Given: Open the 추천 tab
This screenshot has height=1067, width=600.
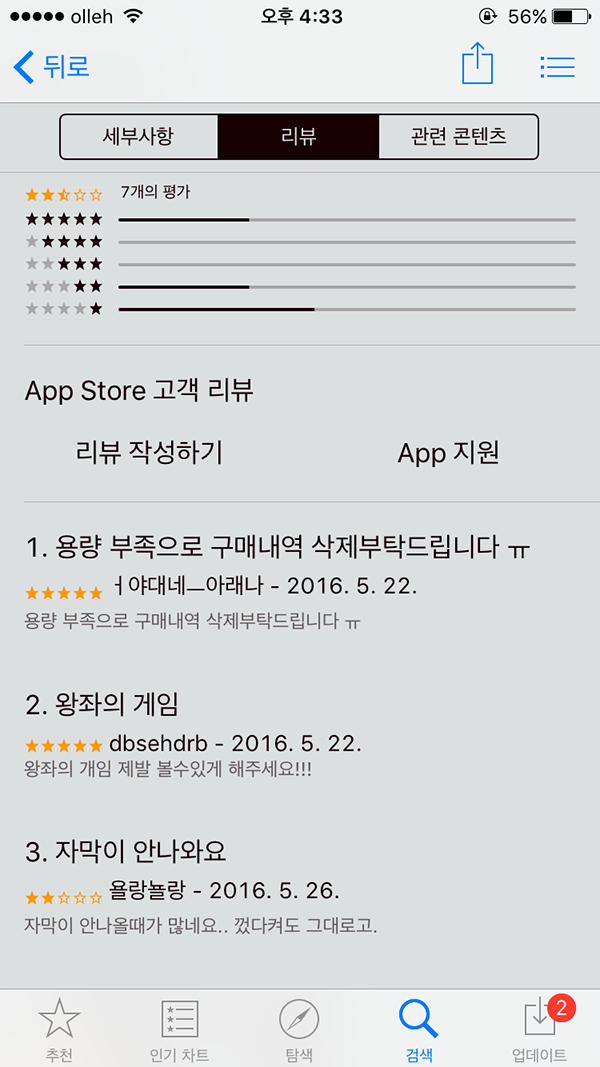Looking at the screenshot, I should click(x=59, y=1029).
